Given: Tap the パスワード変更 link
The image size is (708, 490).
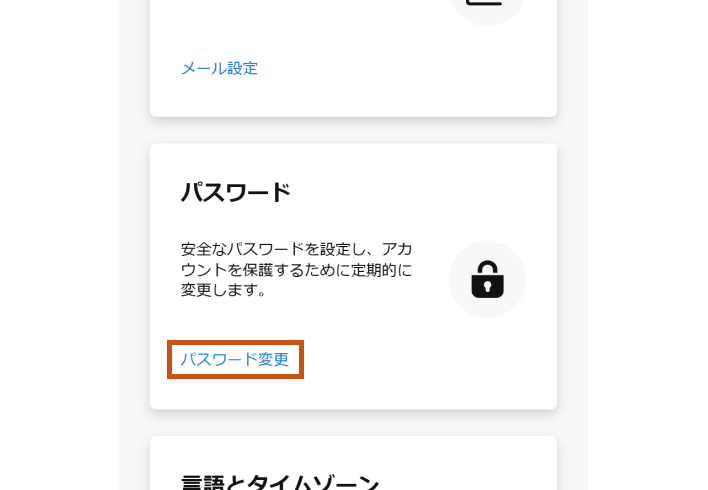Looking at the screenshot, I should 235,360.
